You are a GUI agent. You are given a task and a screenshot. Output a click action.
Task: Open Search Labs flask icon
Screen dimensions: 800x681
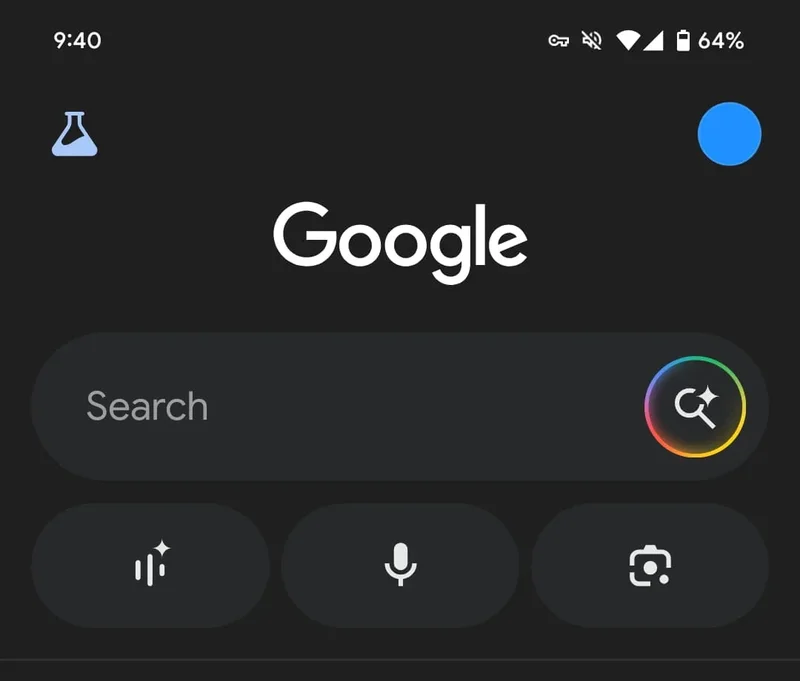pyautogui.click(x=75, y=134)
